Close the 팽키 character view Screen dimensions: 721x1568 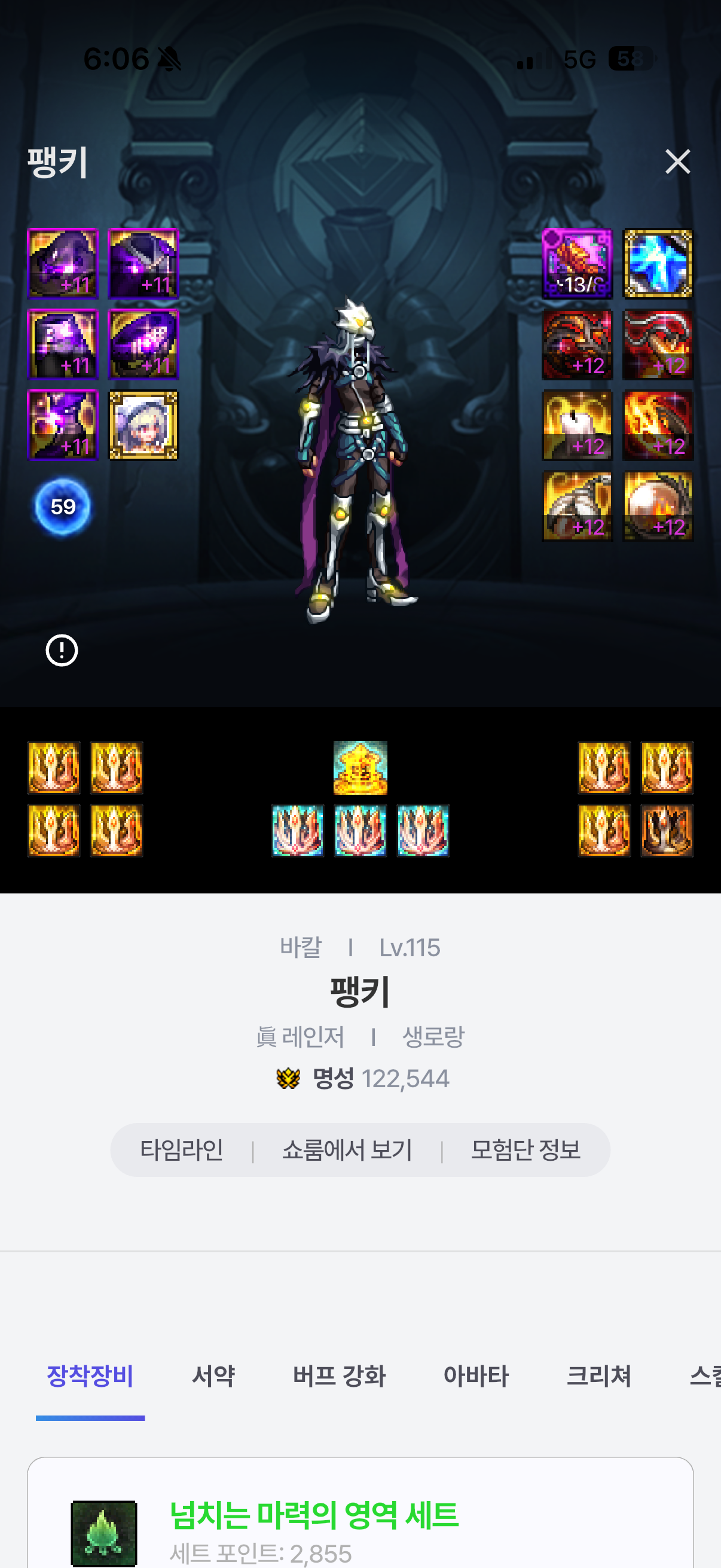click(x=677, y=162)
